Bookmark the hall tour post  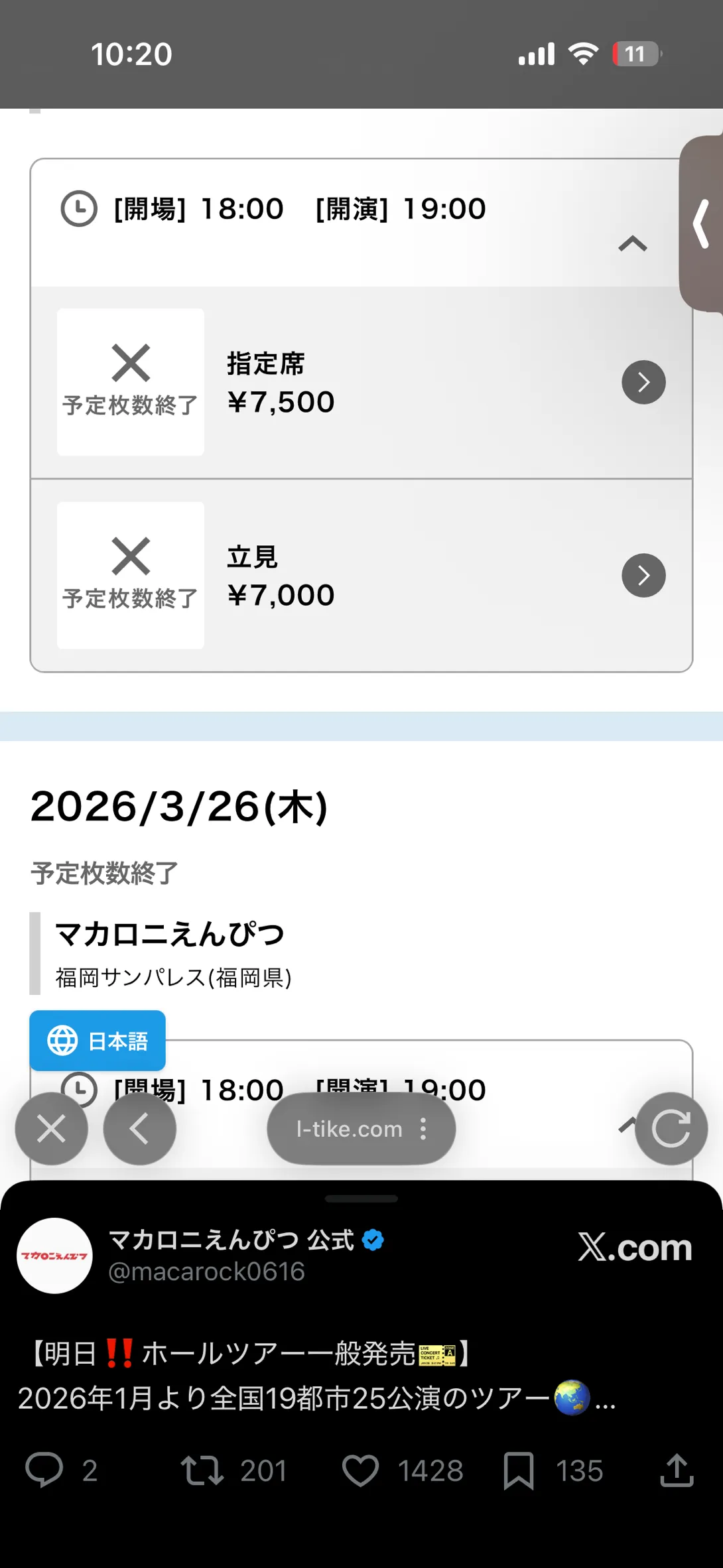click(x=519, y=1470)
